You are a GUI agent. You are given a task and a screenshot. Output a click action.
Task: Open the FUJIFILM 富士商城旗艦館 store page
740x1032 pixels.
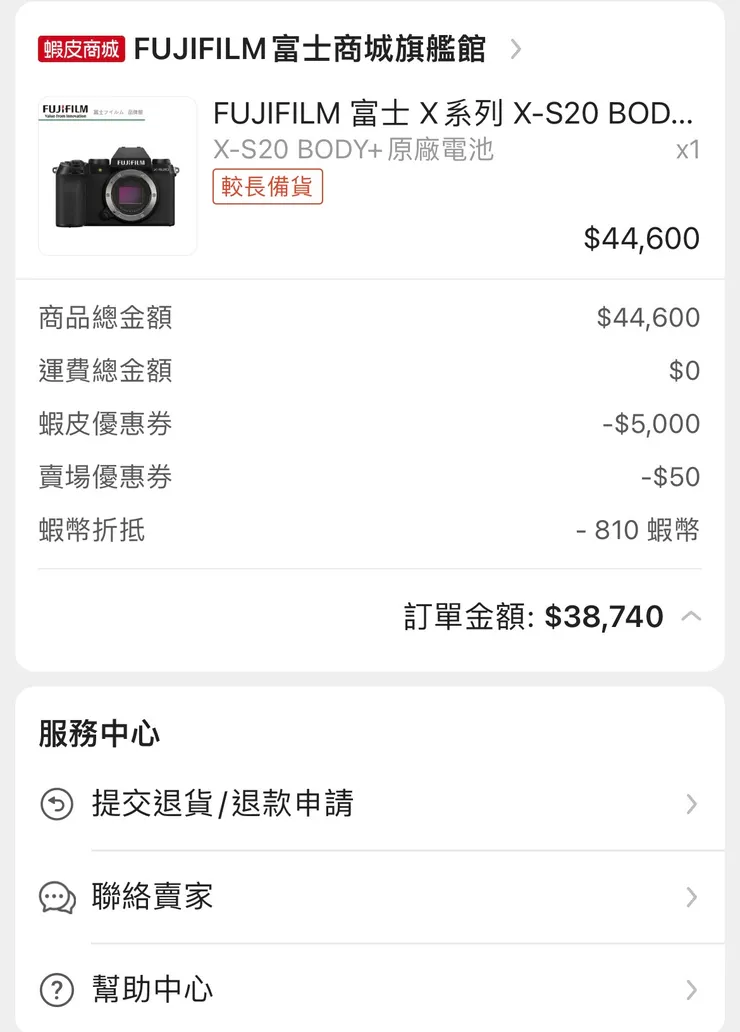(310, 48)
